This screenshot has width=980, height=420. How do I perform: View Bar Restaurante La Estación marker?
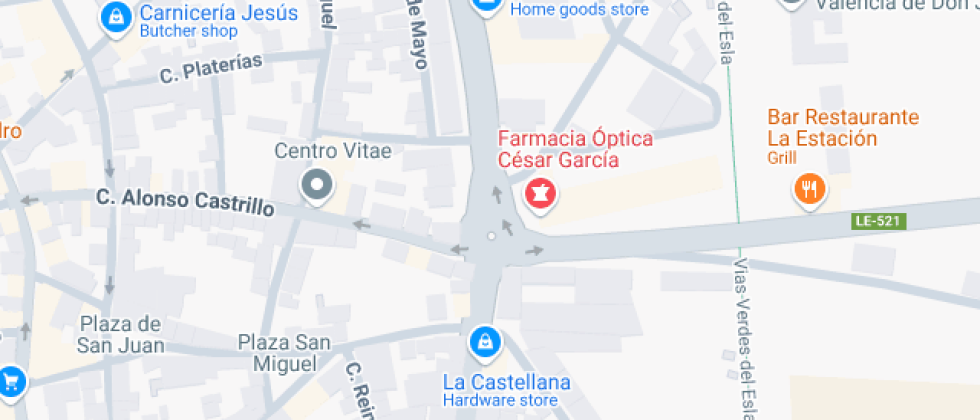coord(810,188)
